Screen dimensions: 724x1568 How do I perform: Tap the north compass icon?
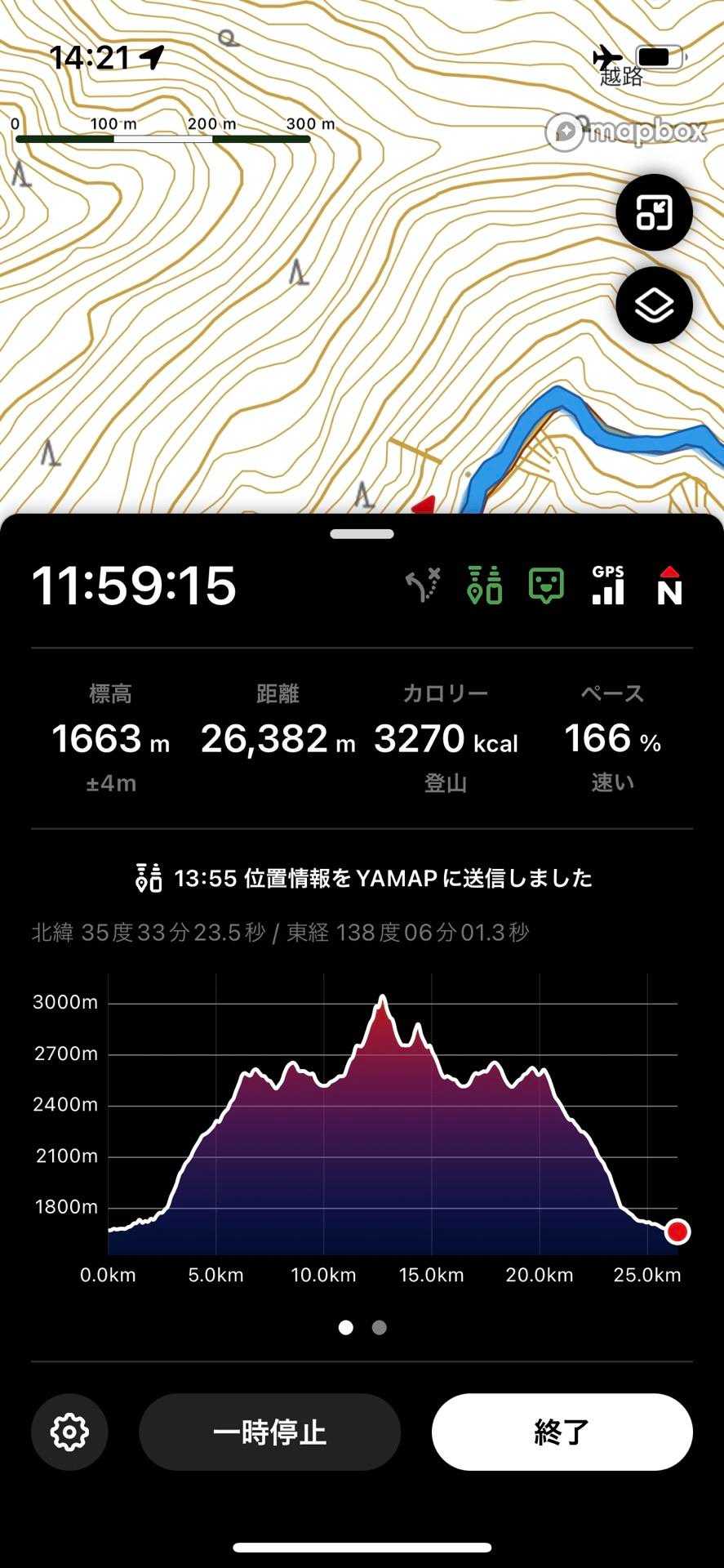point(669,586)
